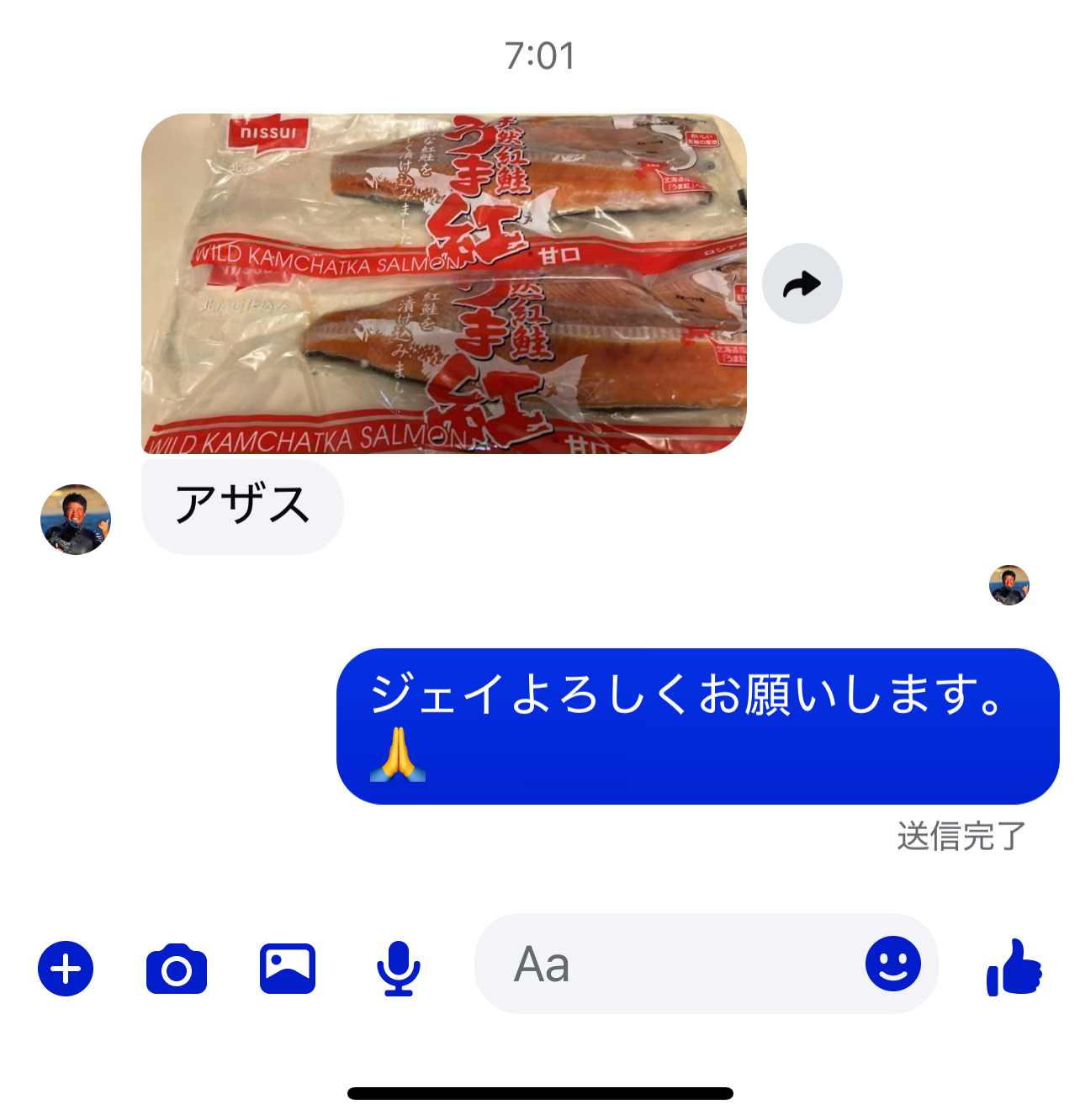
Task: Open the sender's avatar beside アザス
Action: (x=76, y=519)
